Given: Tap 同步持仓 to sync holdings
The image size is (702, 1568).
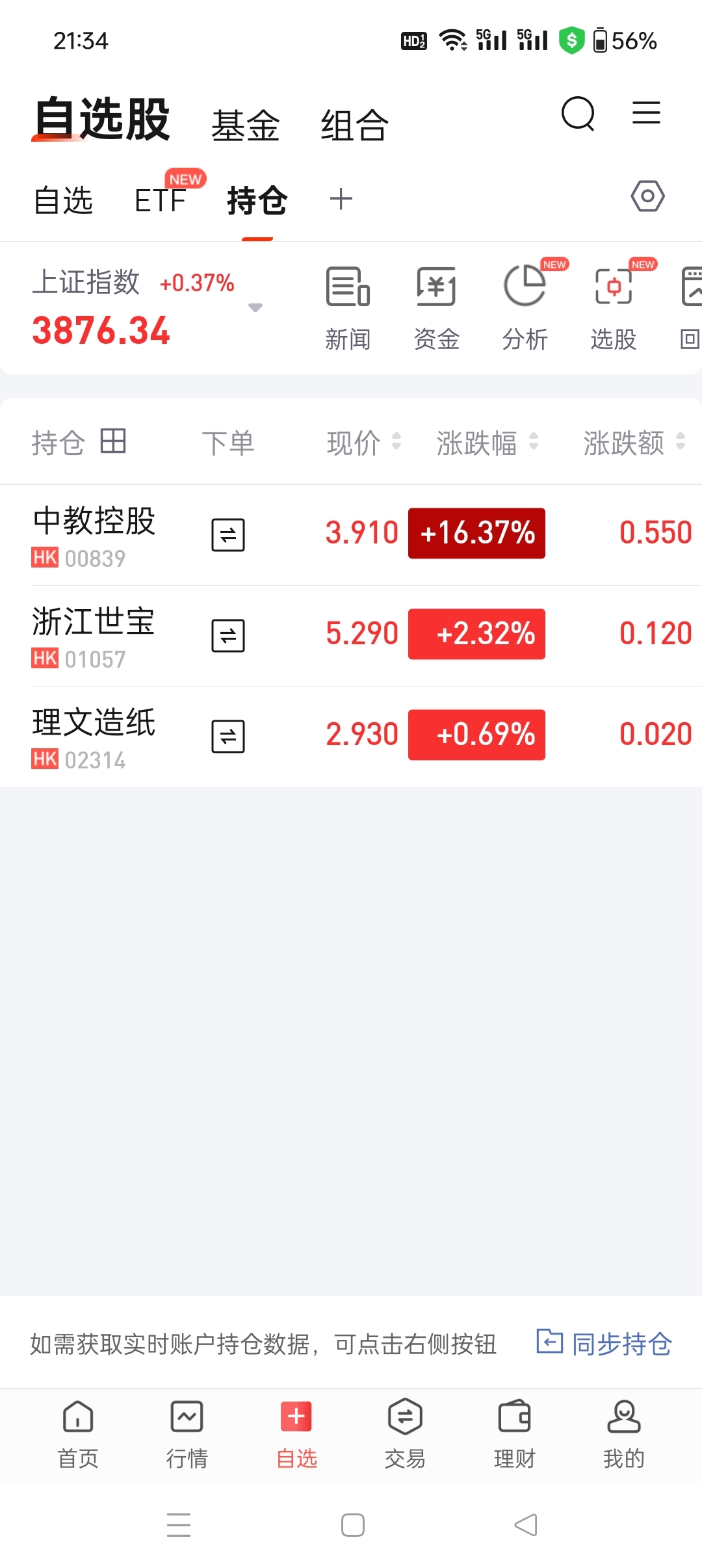Looking at the screenshot, I should click(x=604, y=1343).
